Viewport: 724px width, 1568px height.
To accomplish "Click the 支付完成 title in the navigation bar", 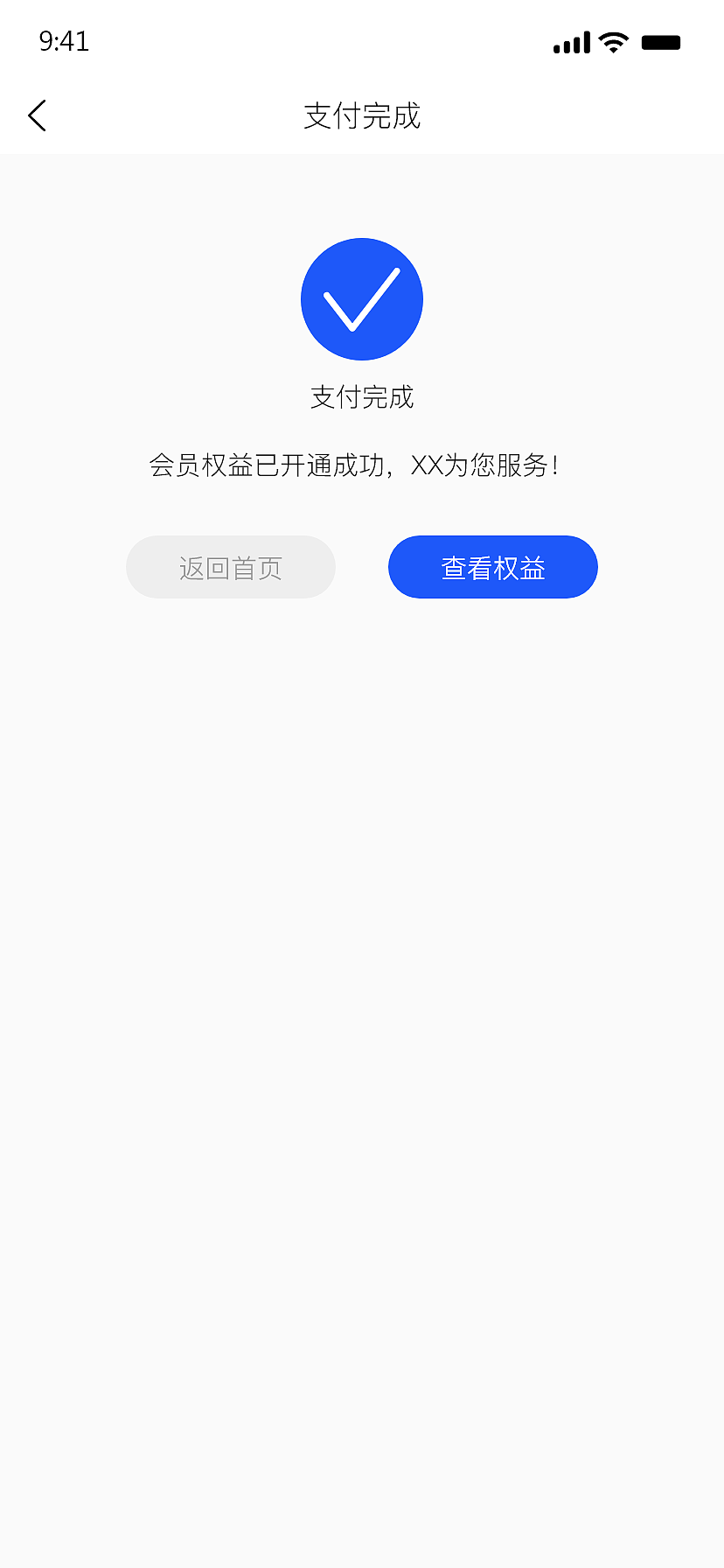I will 362,116.
